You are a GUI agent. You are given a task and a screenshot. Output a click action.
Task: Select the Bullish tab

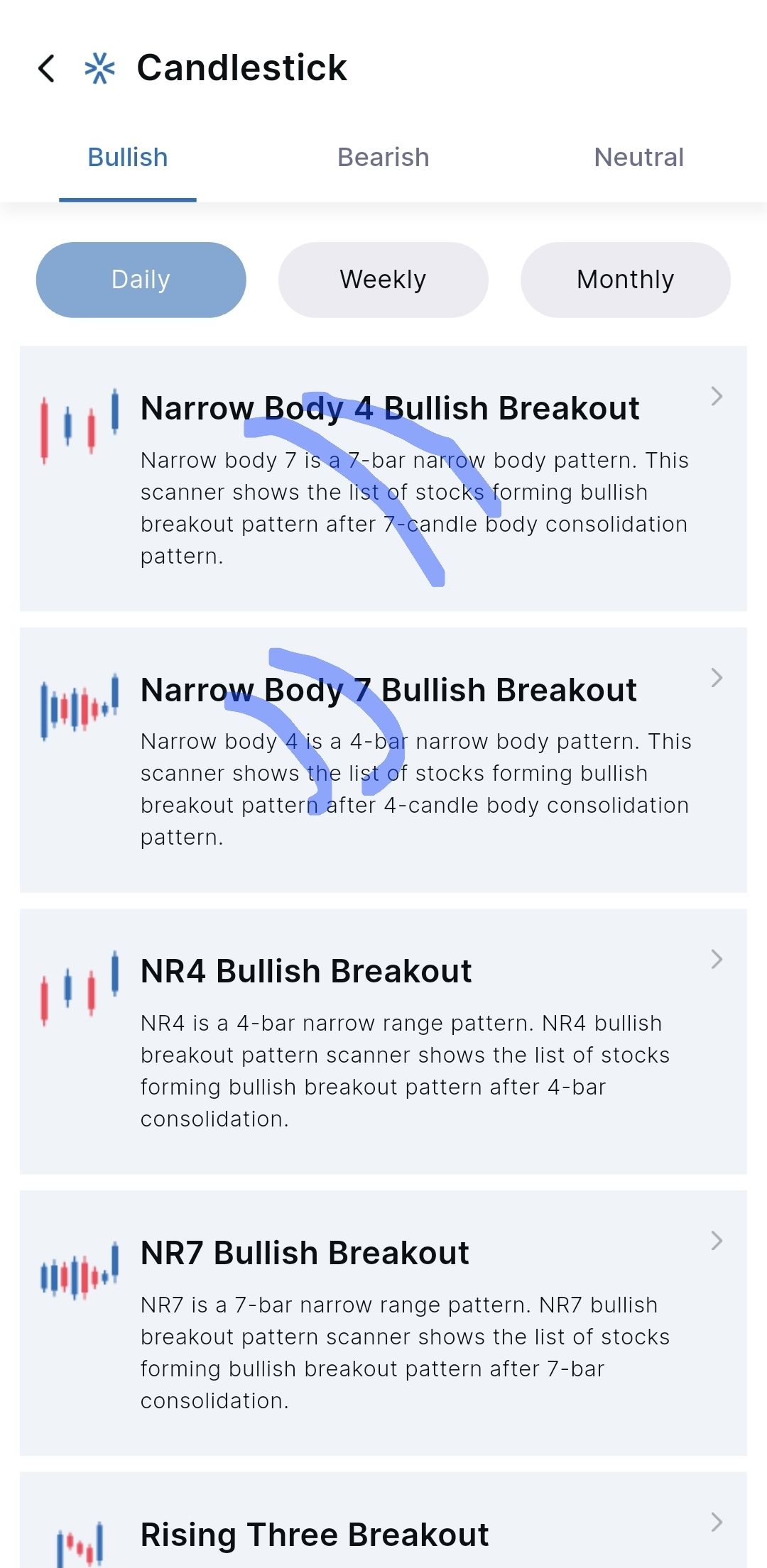[128, 158]
